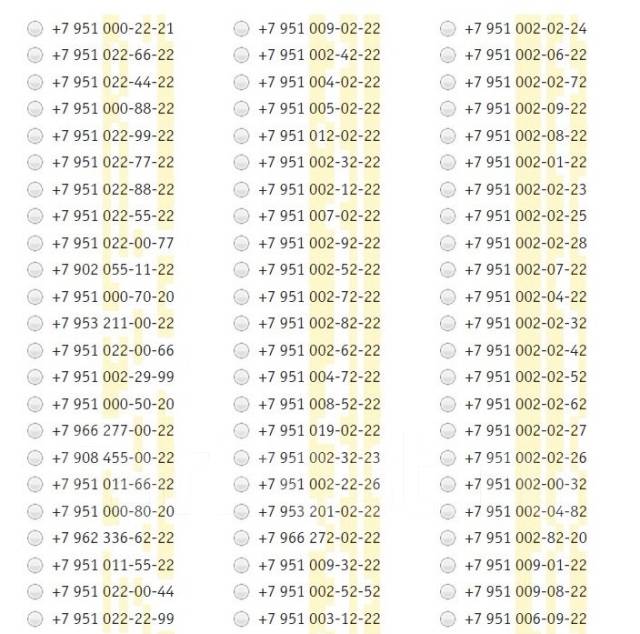Pick number +7 951 019-02-22

pyautogui.click(x=241, y=430)
